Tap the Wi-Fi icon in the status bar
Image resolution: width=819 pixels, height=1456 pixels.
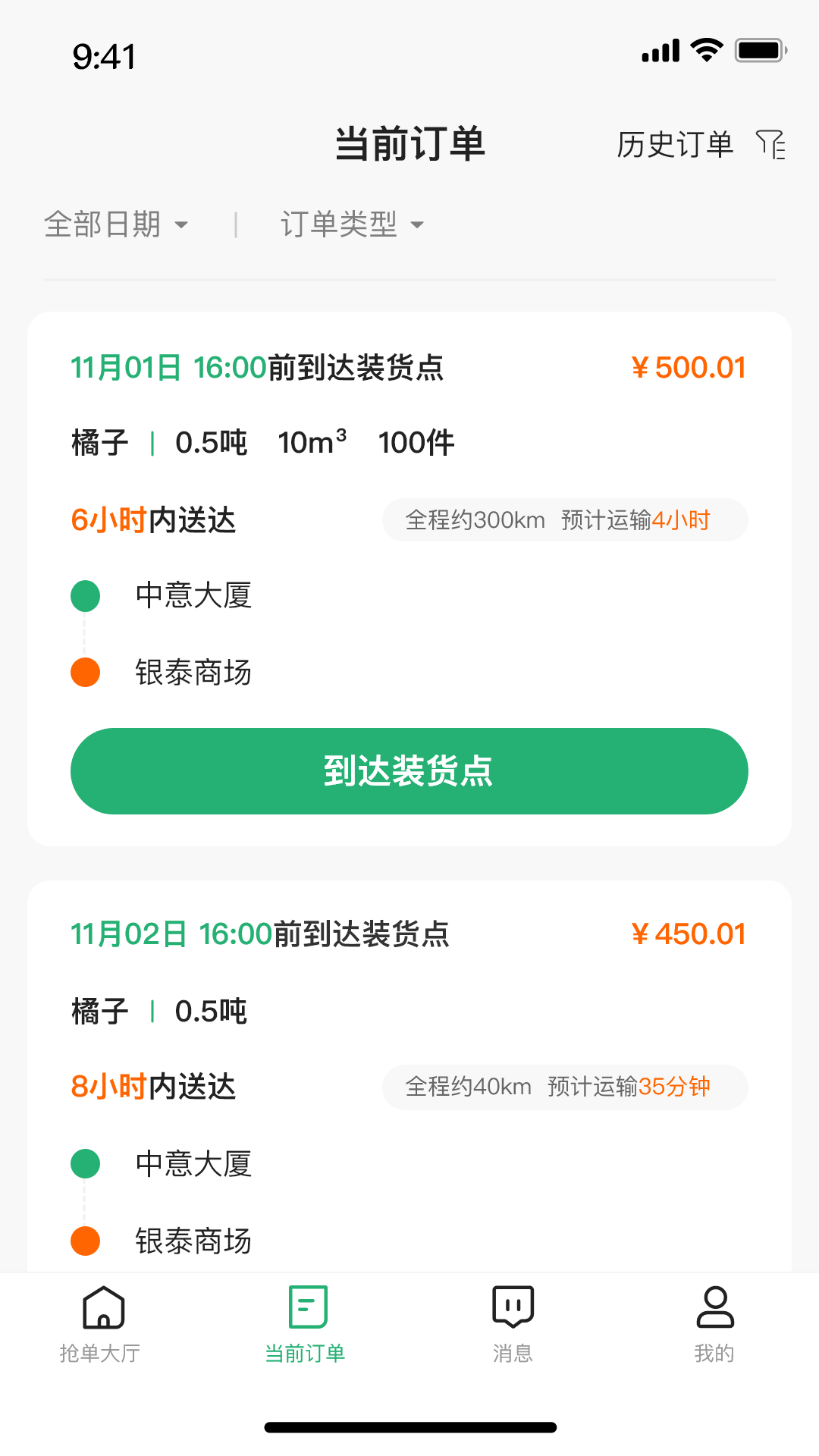[x=705, y=49]
